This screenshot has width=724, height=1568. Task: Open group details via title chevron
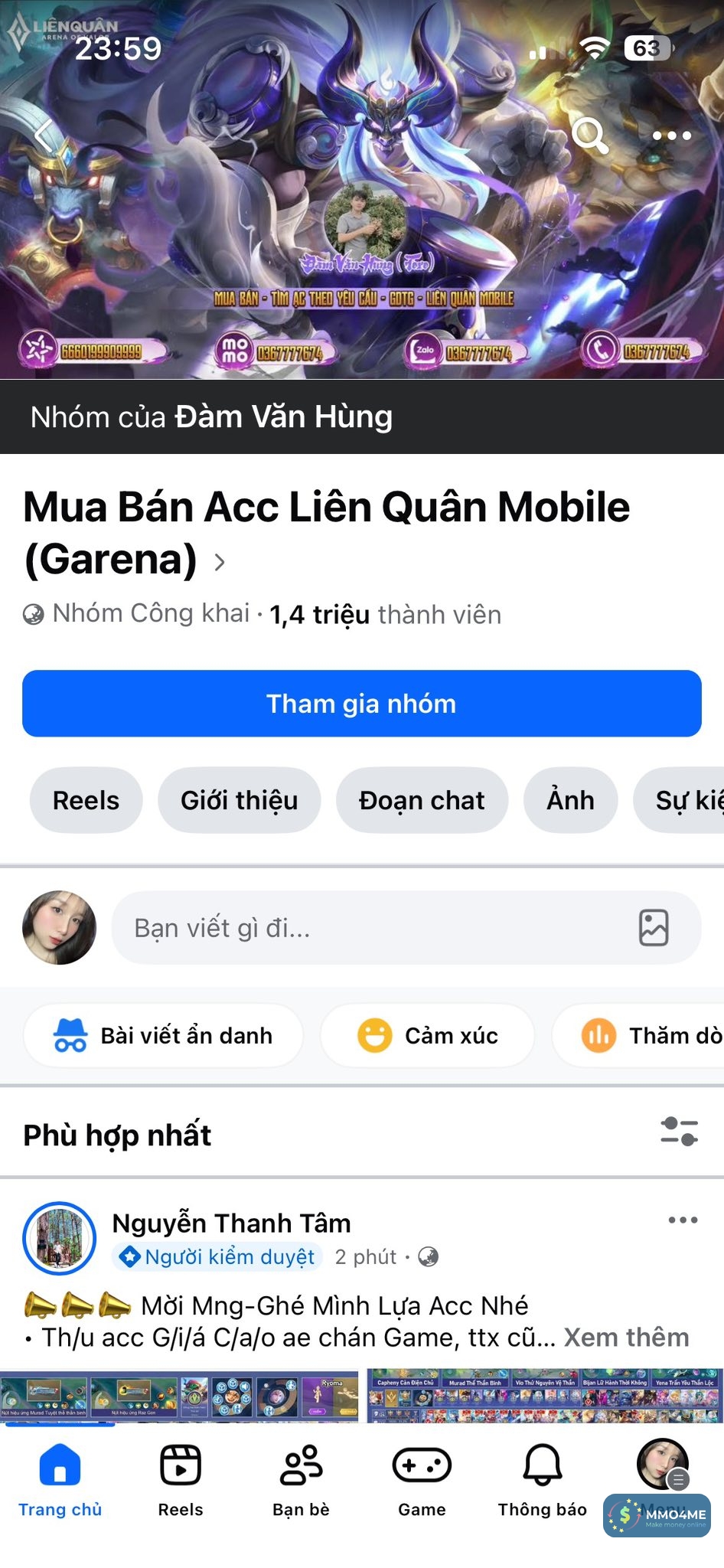pos(220,563)
